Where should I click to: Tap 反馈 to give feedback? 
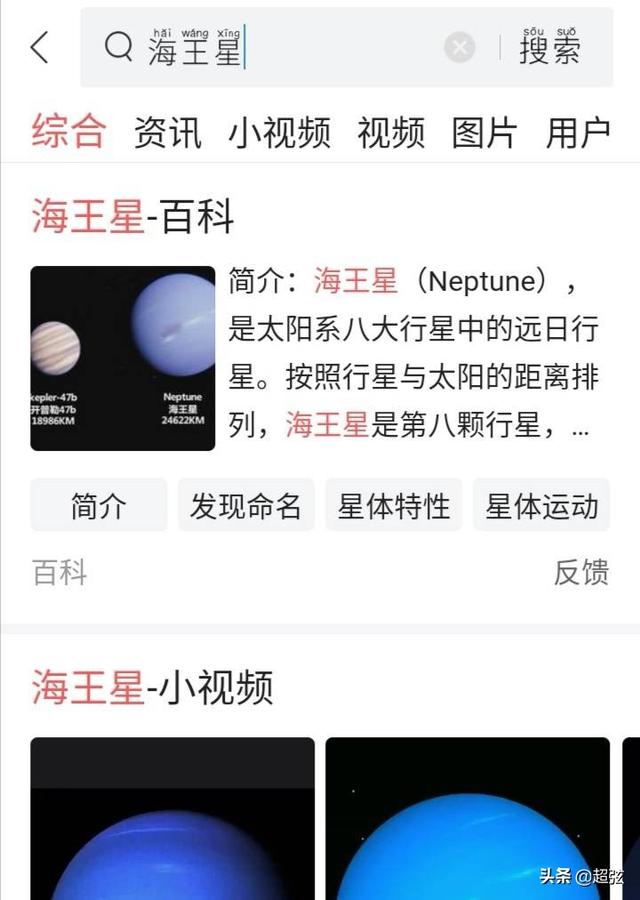click(581, 572)
